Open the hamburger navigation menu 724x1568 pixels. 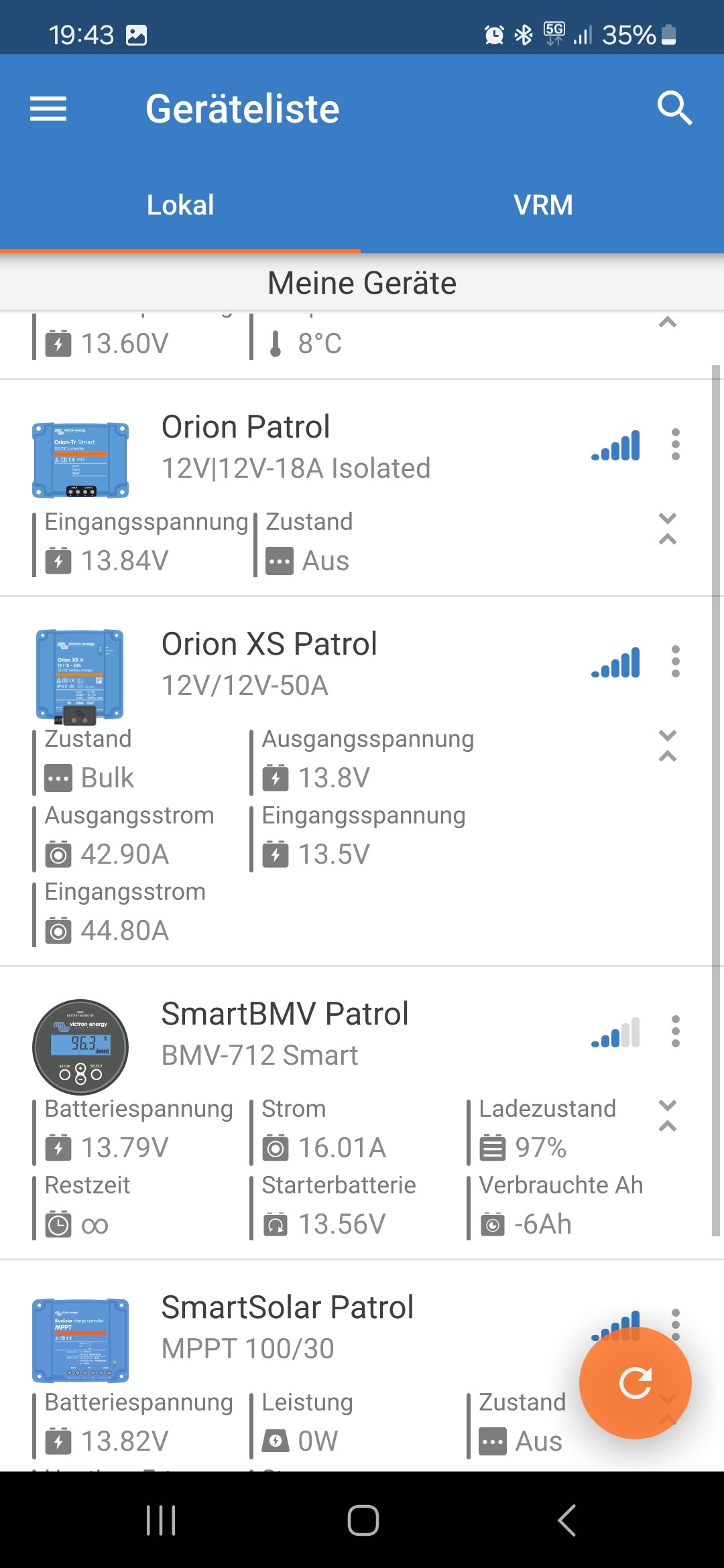tap(48, 109)
